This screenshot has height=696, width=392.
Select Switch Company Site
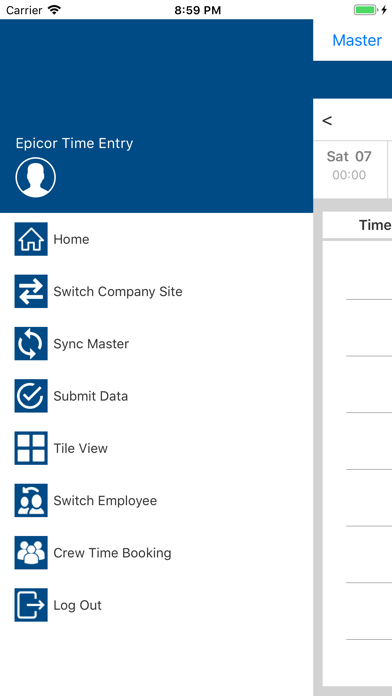(x=156, y=292)
